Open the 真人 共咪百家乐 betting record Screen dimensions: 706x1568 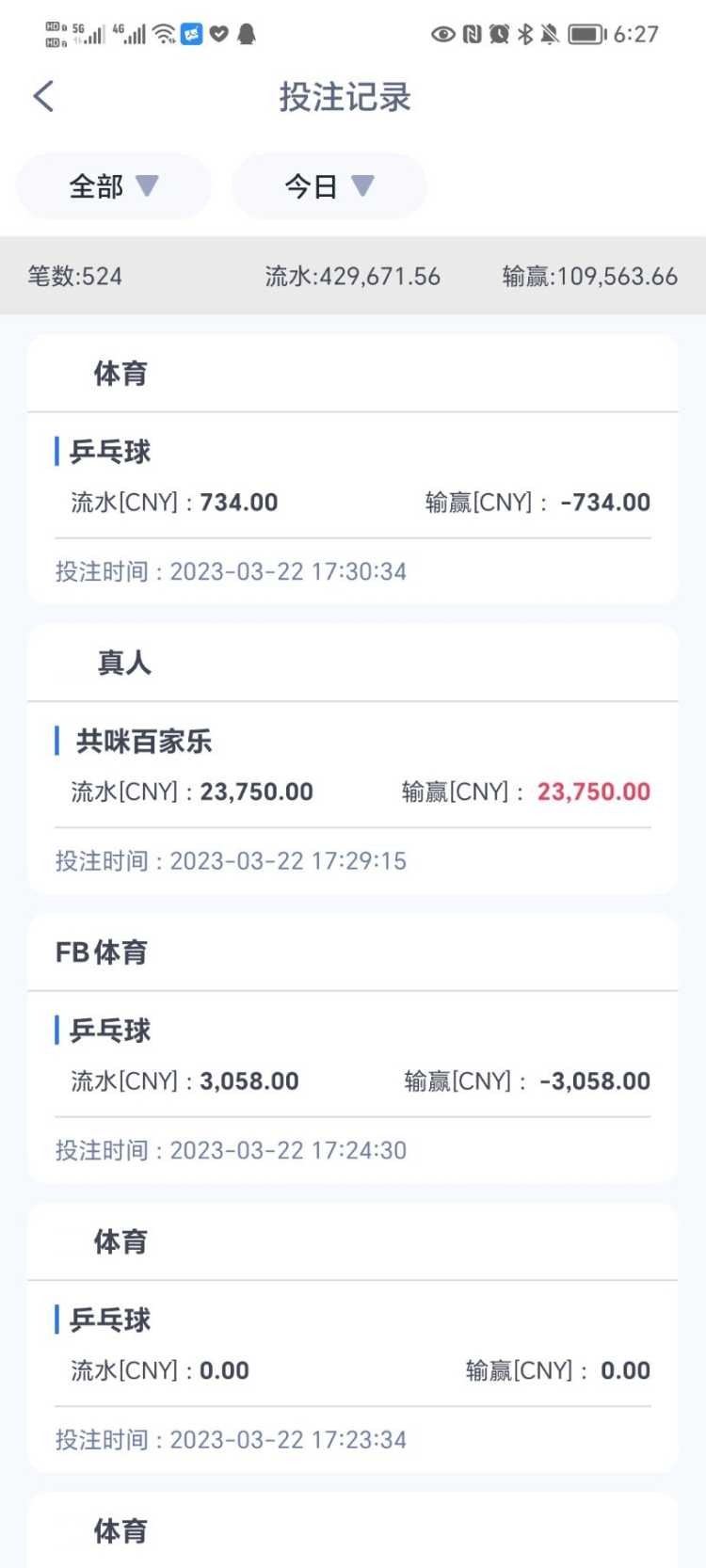pyautogui.click(x=352, y=792)
